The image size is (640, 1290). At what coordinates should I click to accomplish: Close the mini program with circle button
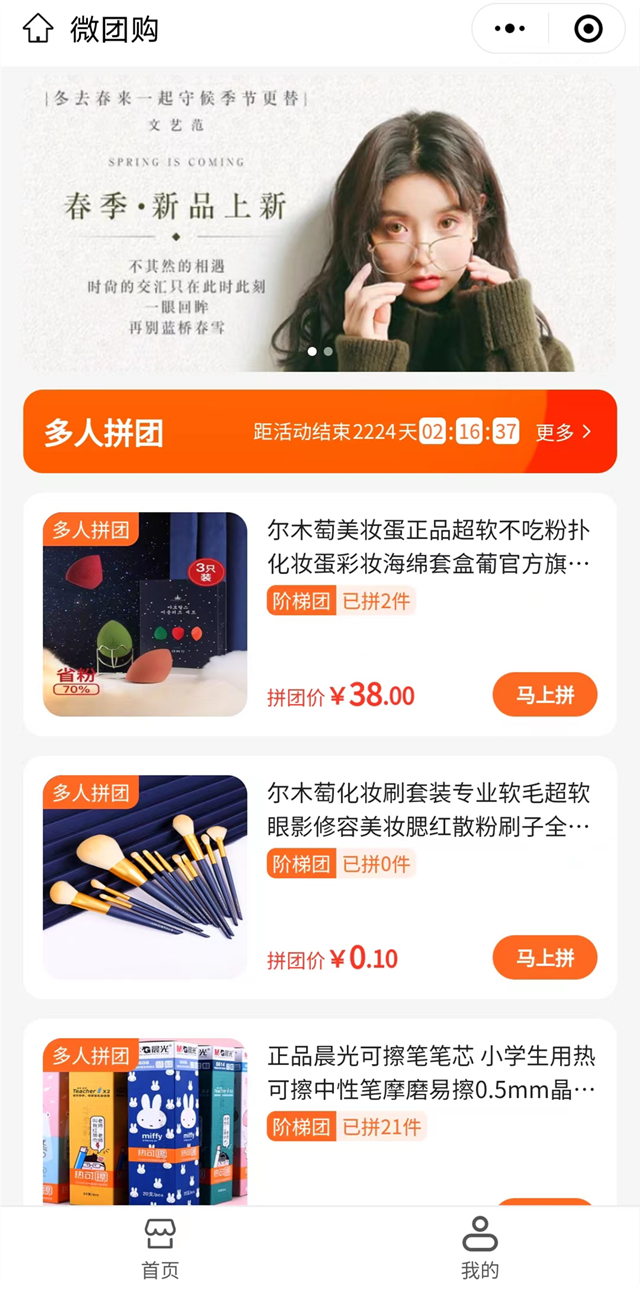point(588,29)
